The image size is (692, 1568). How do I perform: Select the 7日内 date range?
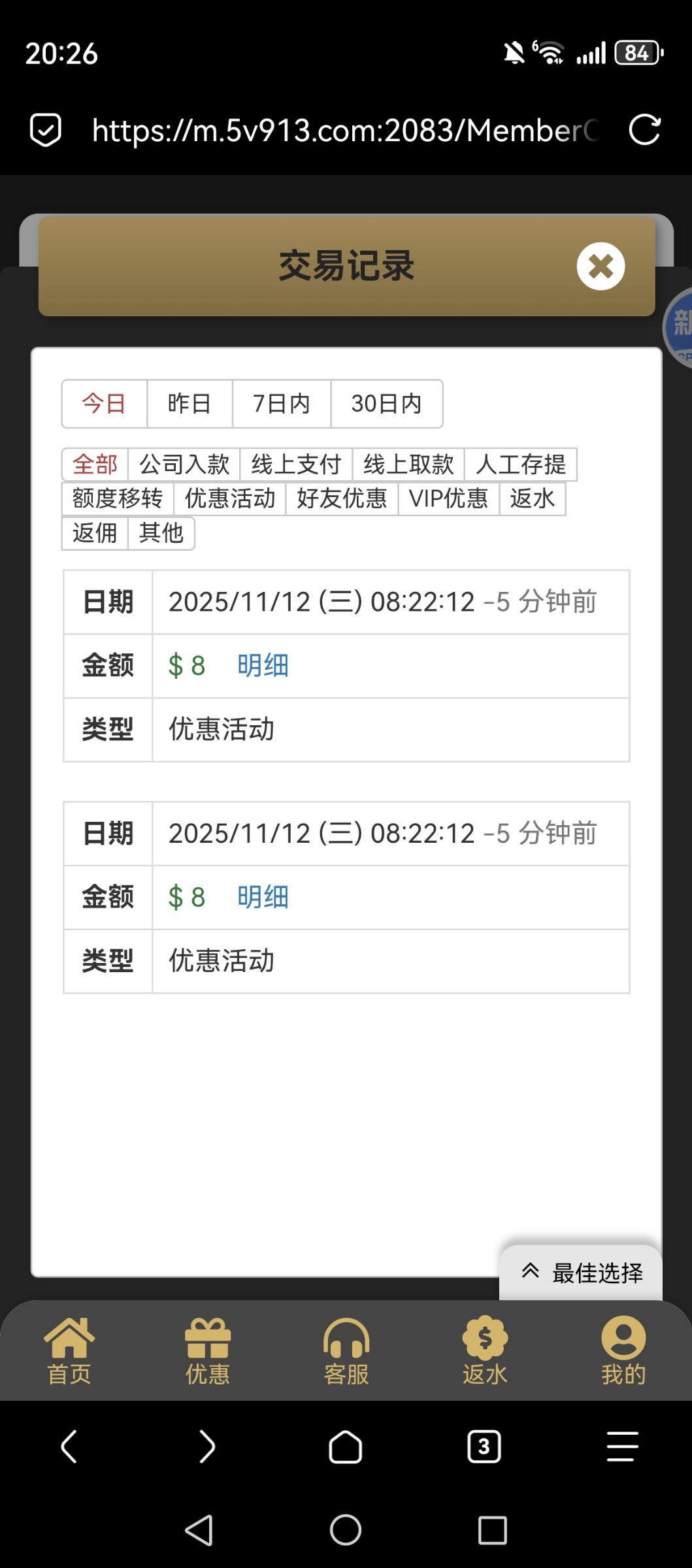[282, 404]
